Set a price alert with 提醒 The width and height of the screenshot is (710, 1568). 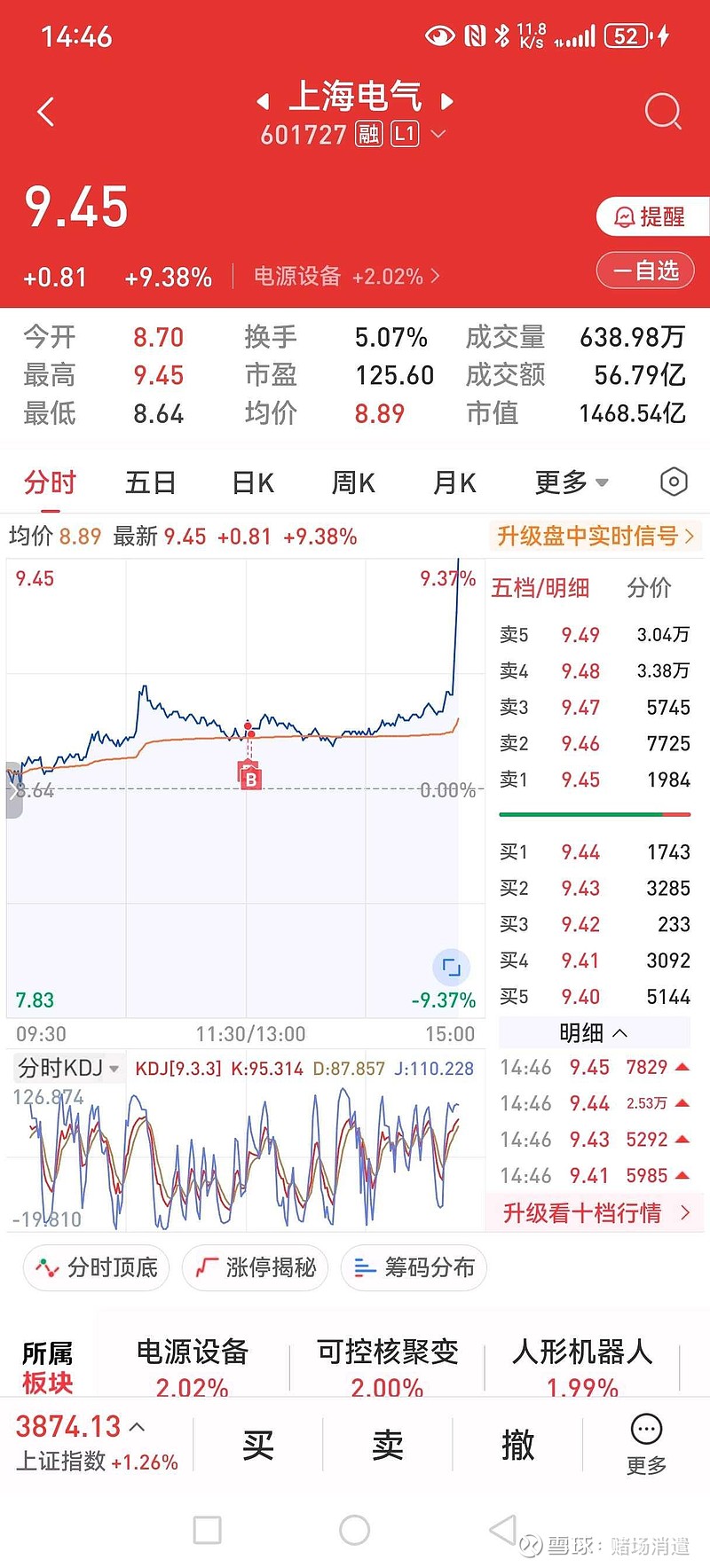651,217
